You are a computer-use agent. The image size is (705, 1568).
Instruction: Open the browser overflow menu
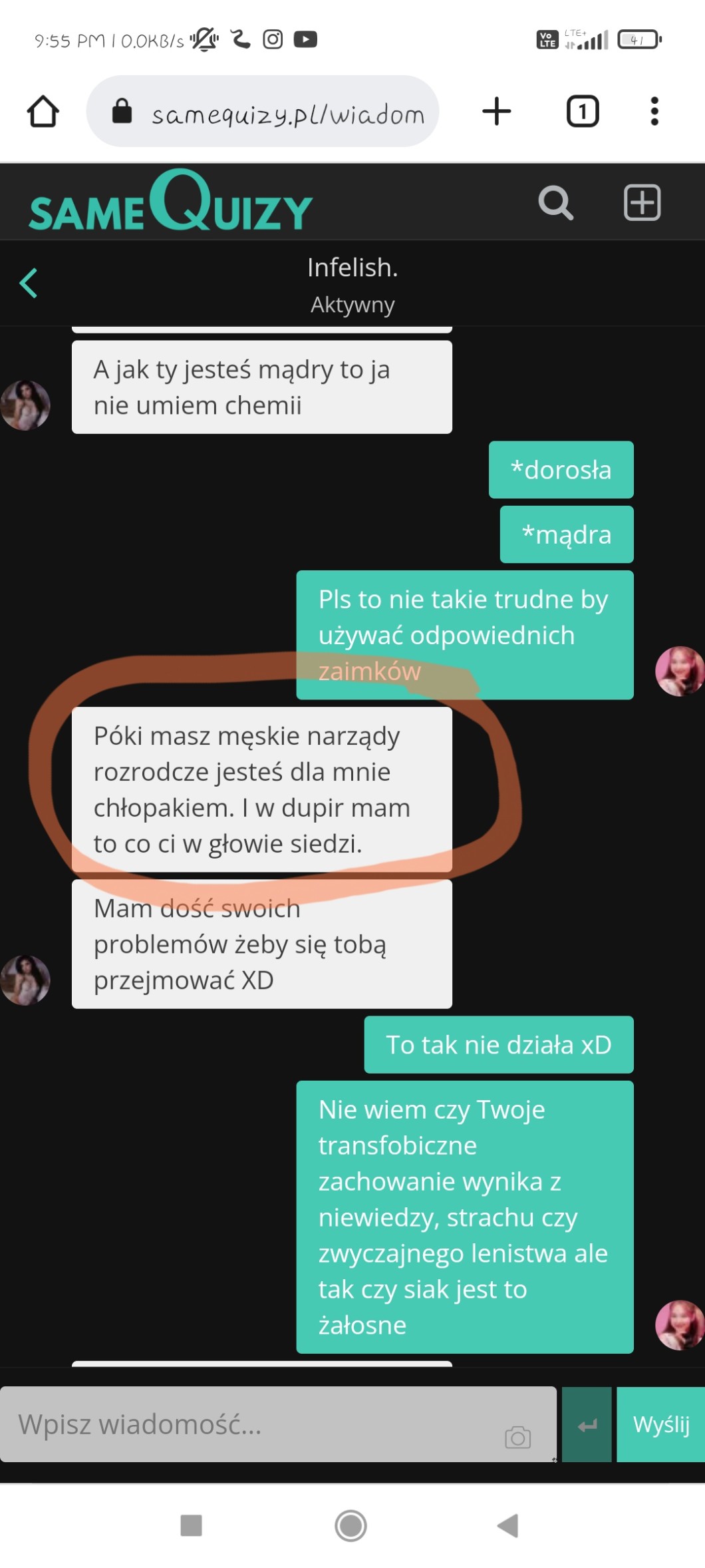654,111
